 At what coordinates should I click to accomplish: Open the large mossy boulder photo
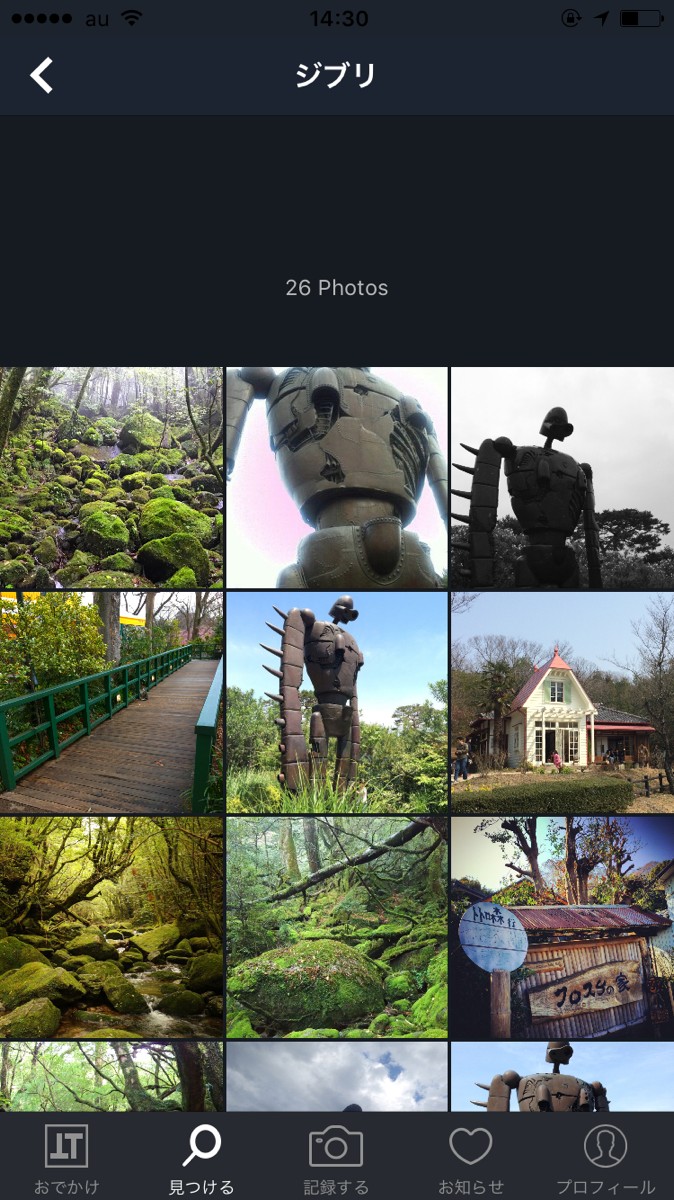pos(337,928)
